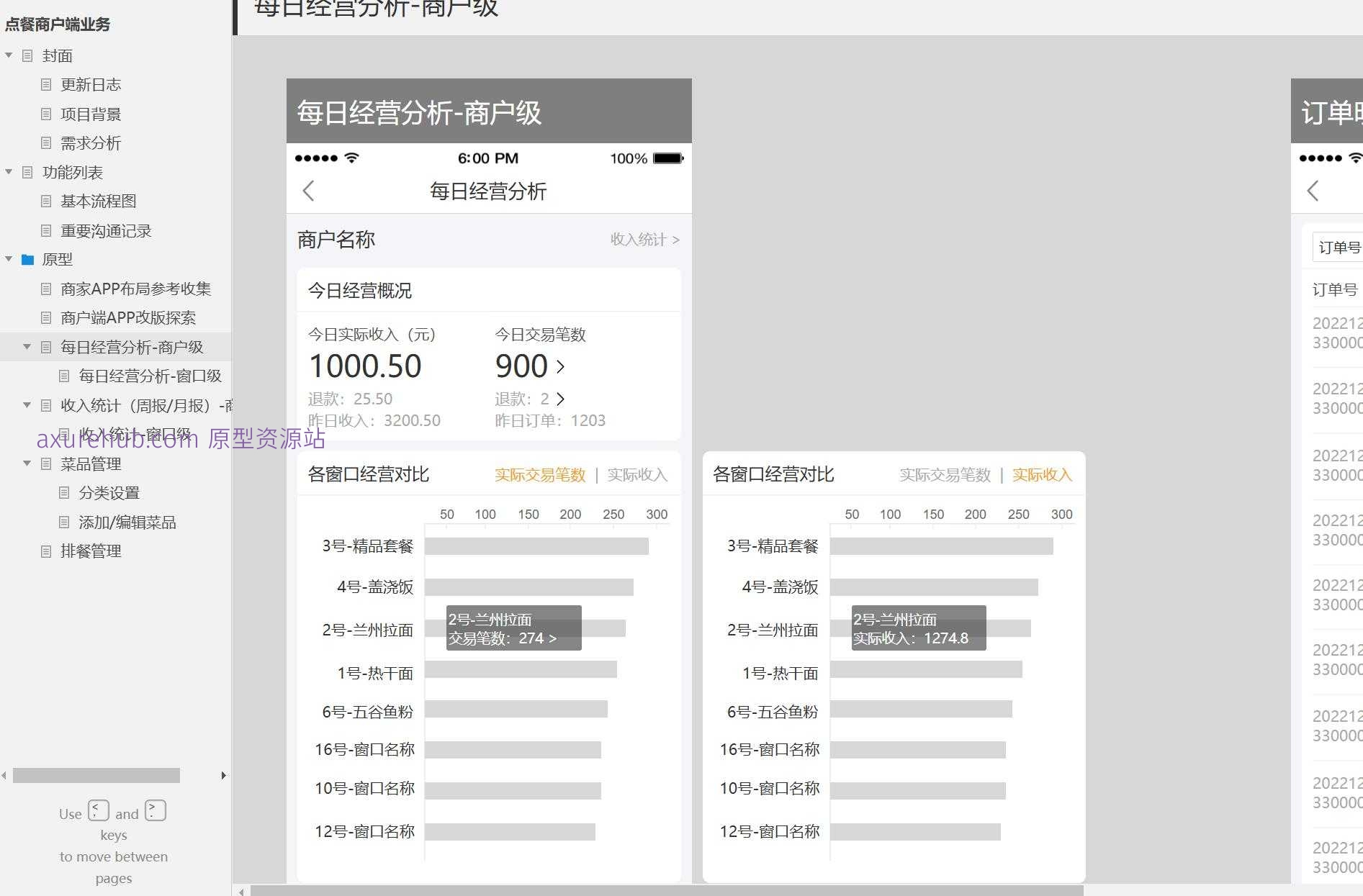Open the 基本流程图 page
This screenshot has width=1363, height=896.
click(x=98, y=202)
